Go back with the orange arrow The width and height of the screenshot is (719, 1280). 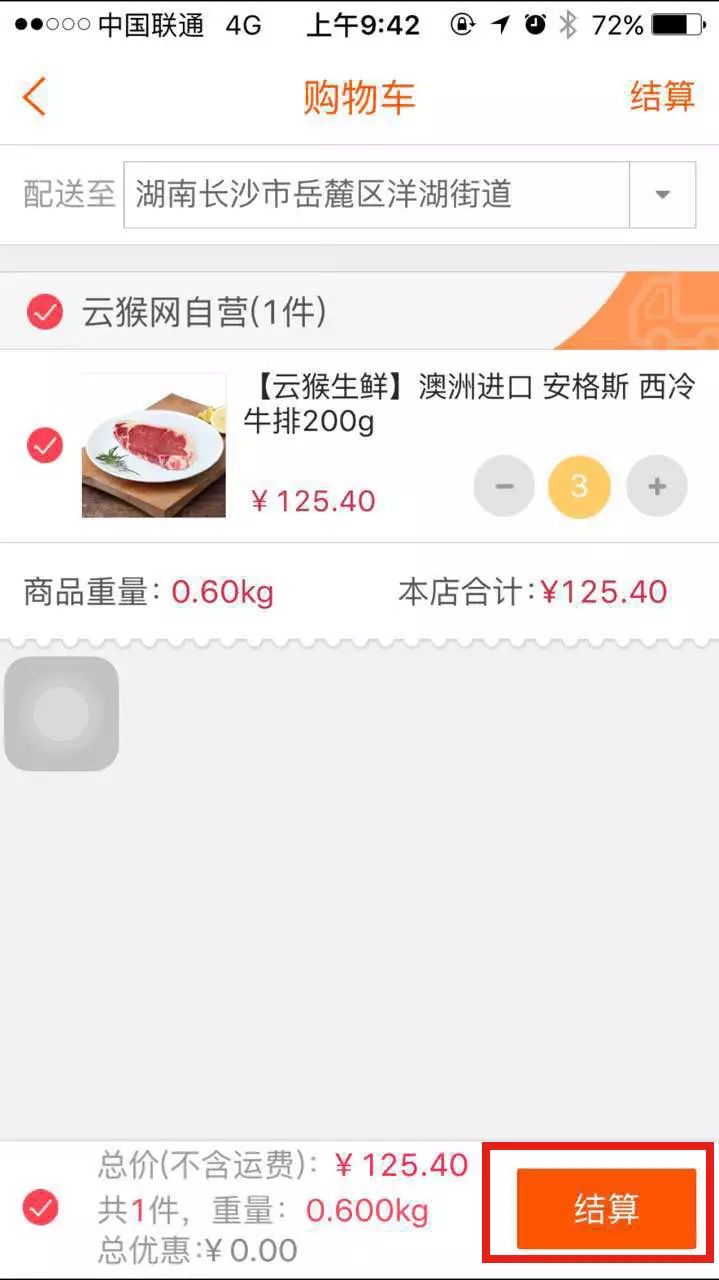[34, 97]
